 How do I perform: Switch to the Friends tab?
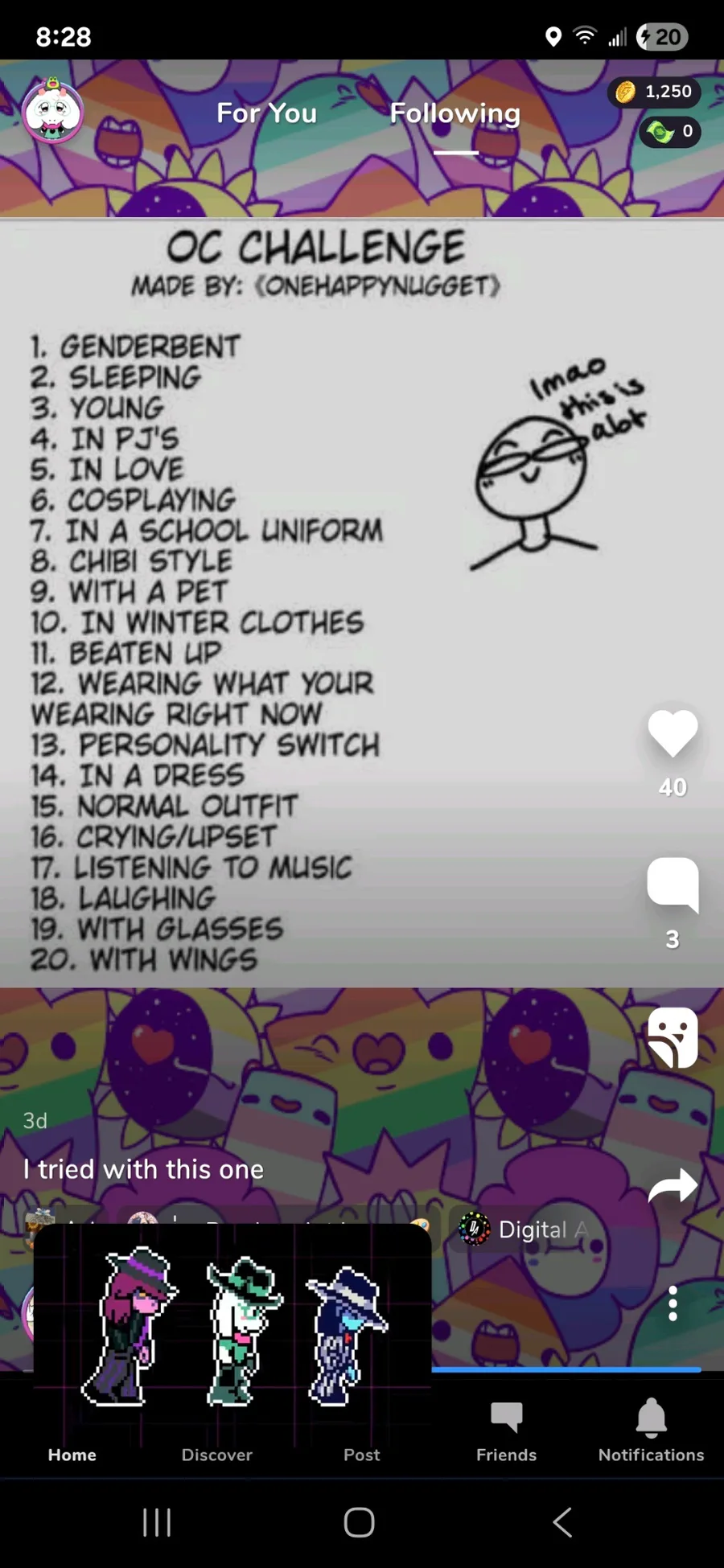pyautogui.click(x=507, y=1431)
